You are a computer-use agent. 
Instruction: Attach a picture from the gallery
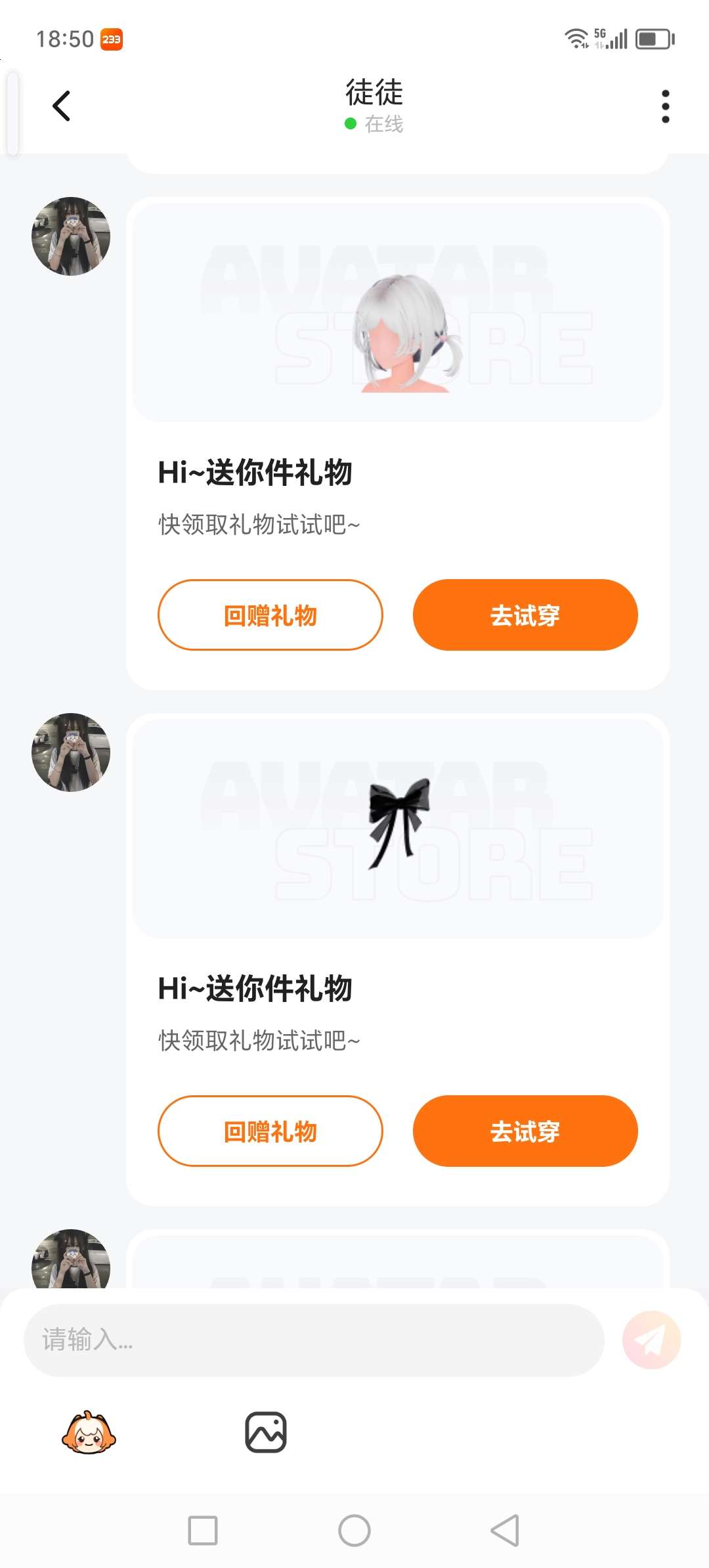[x=266, y=1432]
